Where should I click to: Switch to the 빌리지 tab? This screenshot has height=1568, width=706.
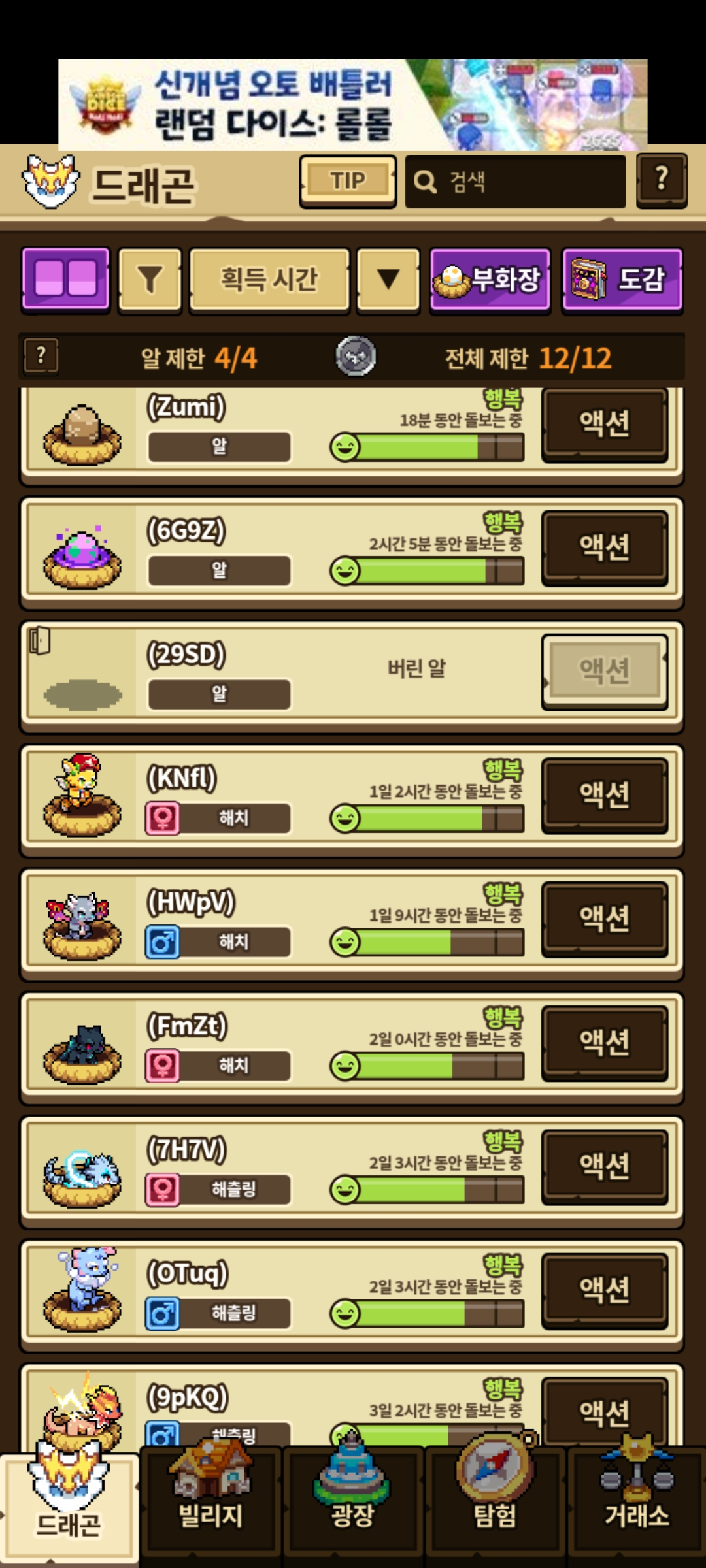(210, 1503)
